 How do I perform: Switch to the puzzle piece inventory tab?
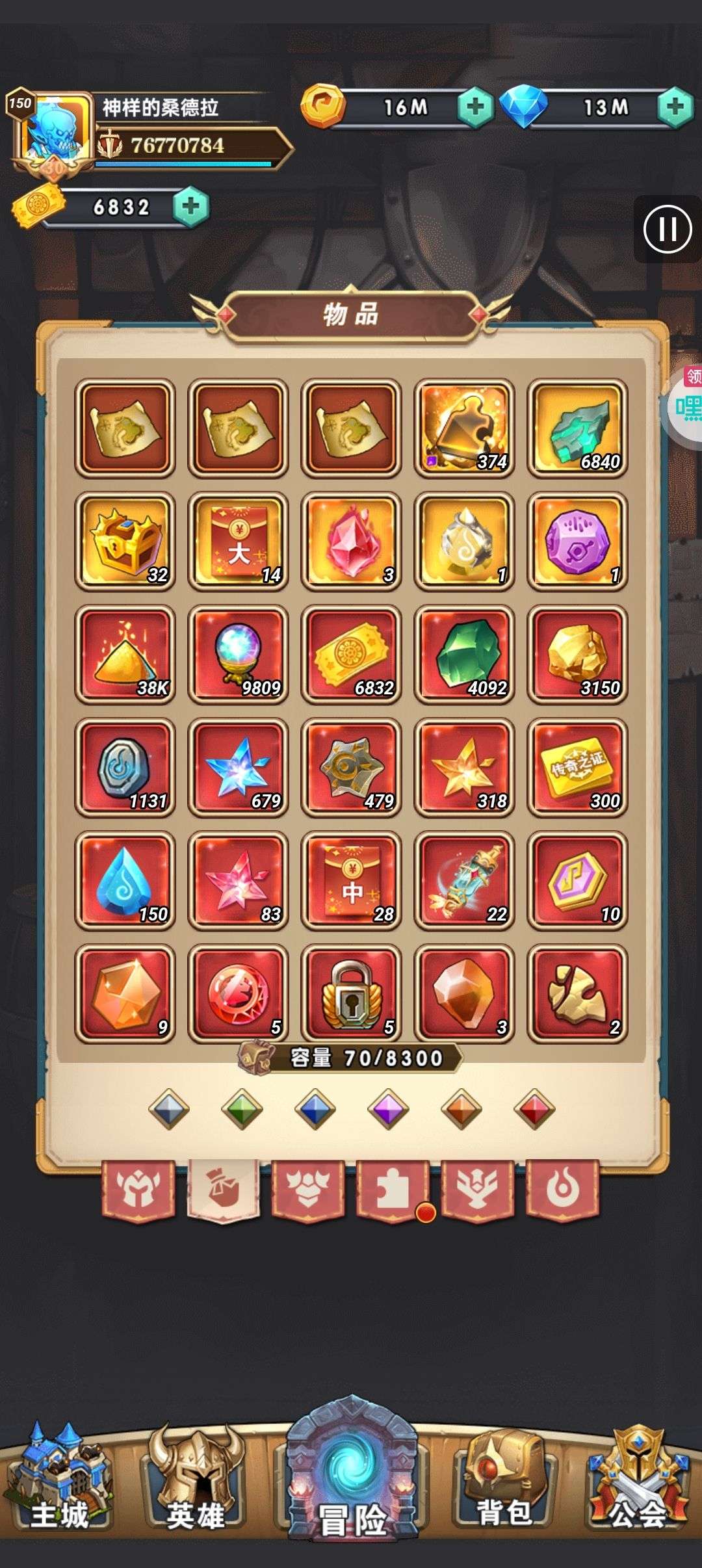393,1190
